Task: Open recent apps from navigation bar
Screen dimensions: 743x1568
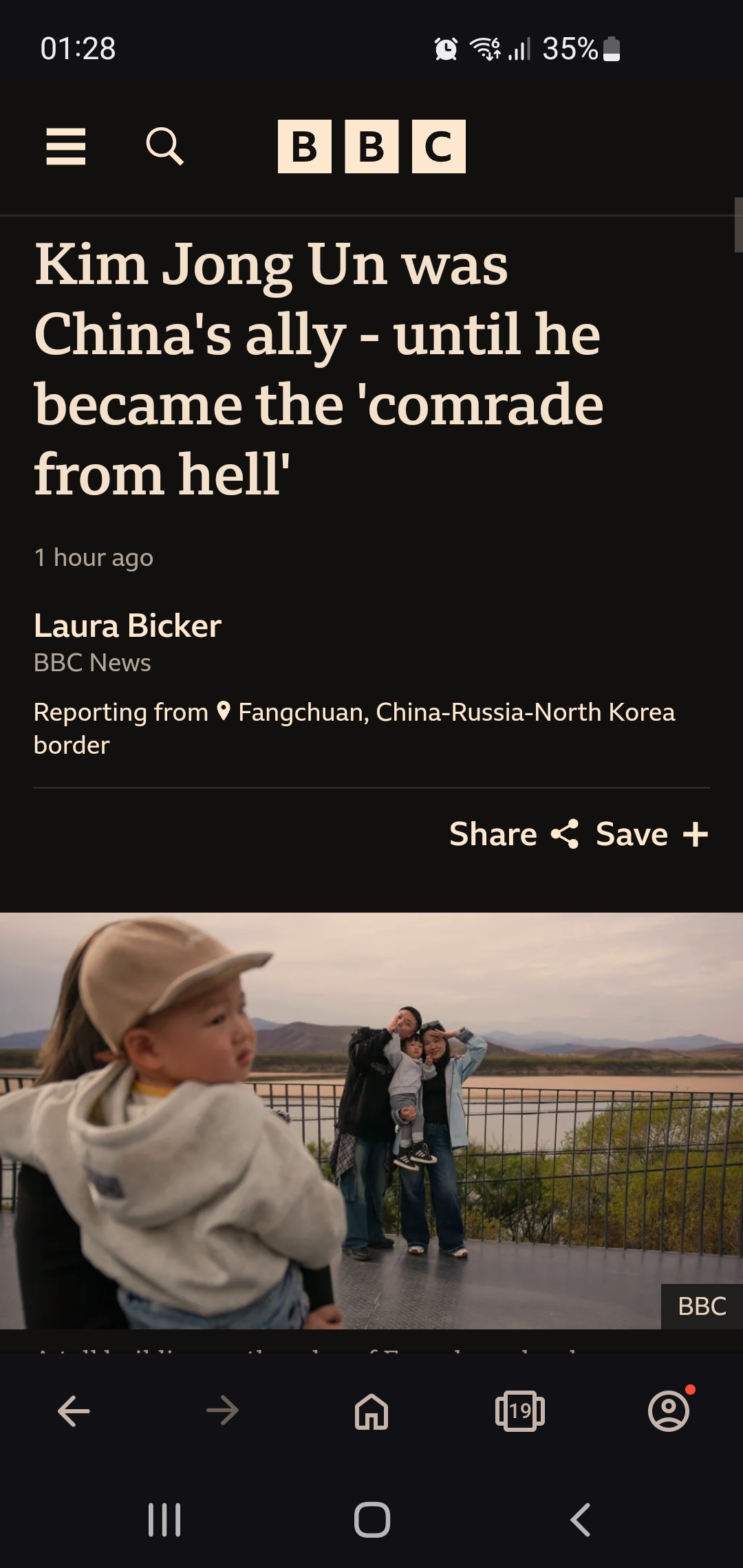Action: point(164,1520)
